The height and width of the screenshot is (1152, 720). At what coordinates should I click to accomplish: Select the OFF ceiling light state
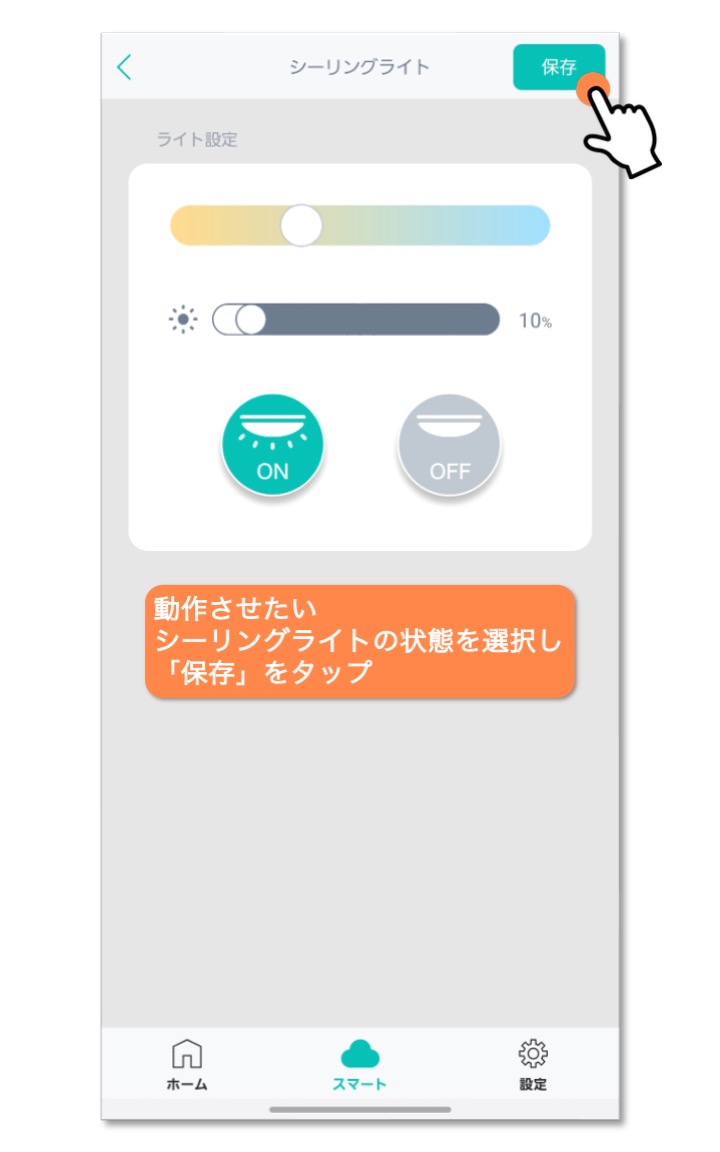449,446
